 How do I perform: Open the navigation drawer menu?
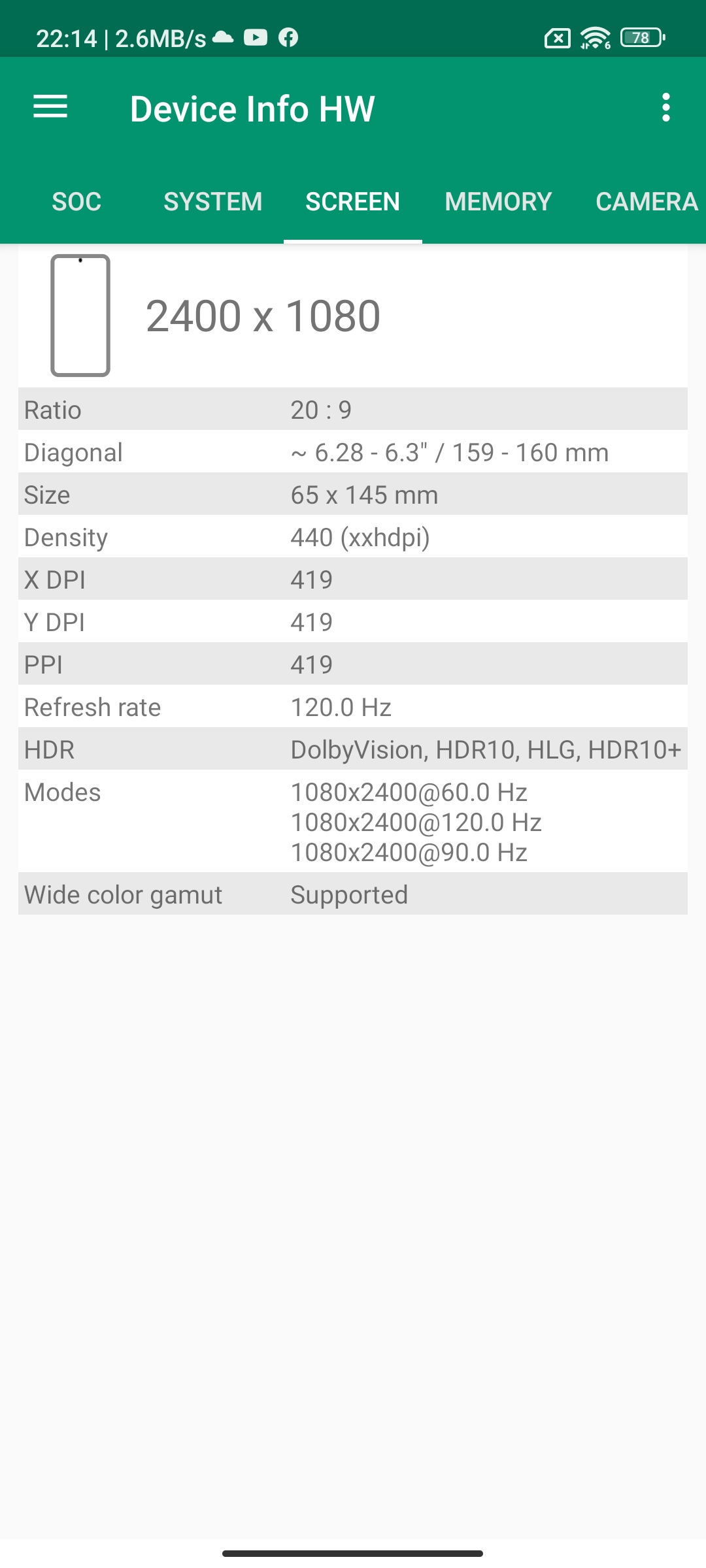click(x=50, y=107)
